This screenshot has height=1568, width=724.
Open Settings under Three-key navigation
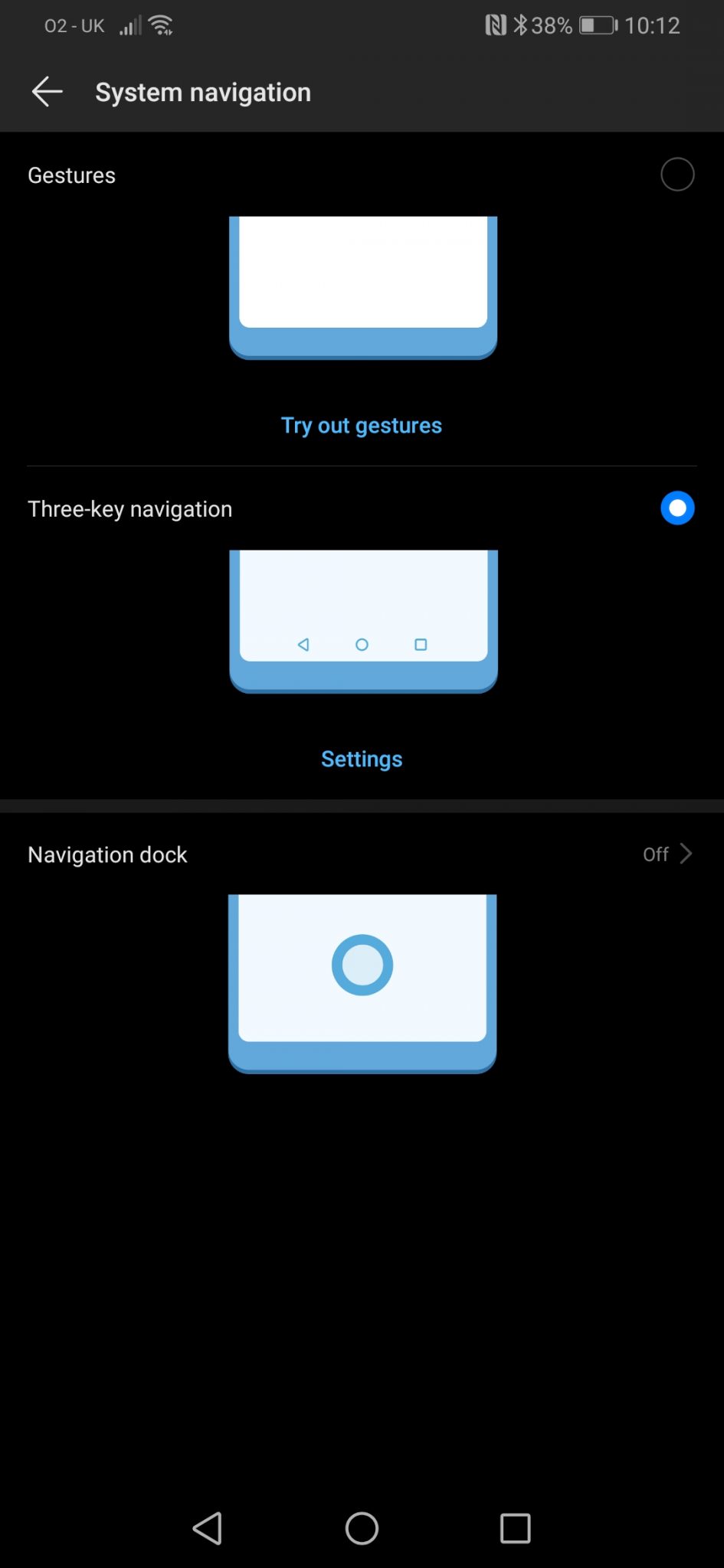click(x=362, y=759)
